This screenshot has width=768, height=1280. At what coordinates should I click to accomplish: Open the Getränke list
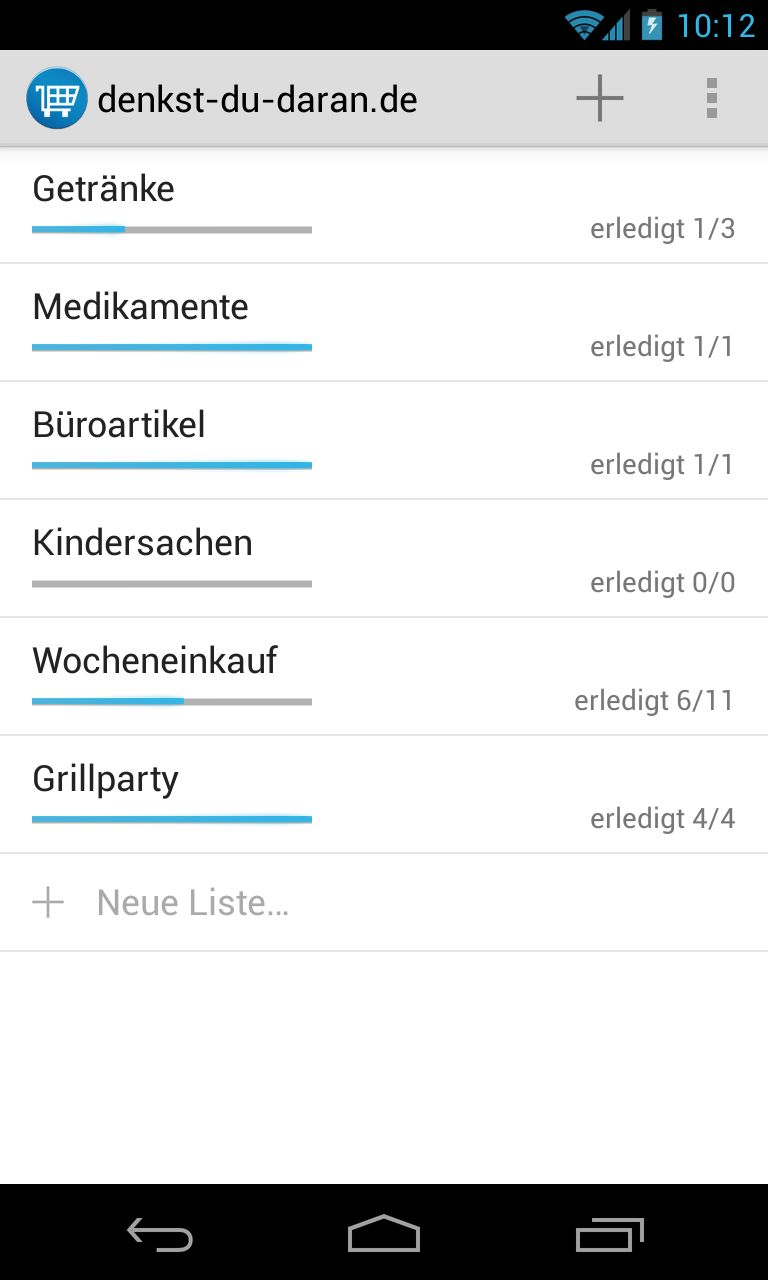coord(384,206)
